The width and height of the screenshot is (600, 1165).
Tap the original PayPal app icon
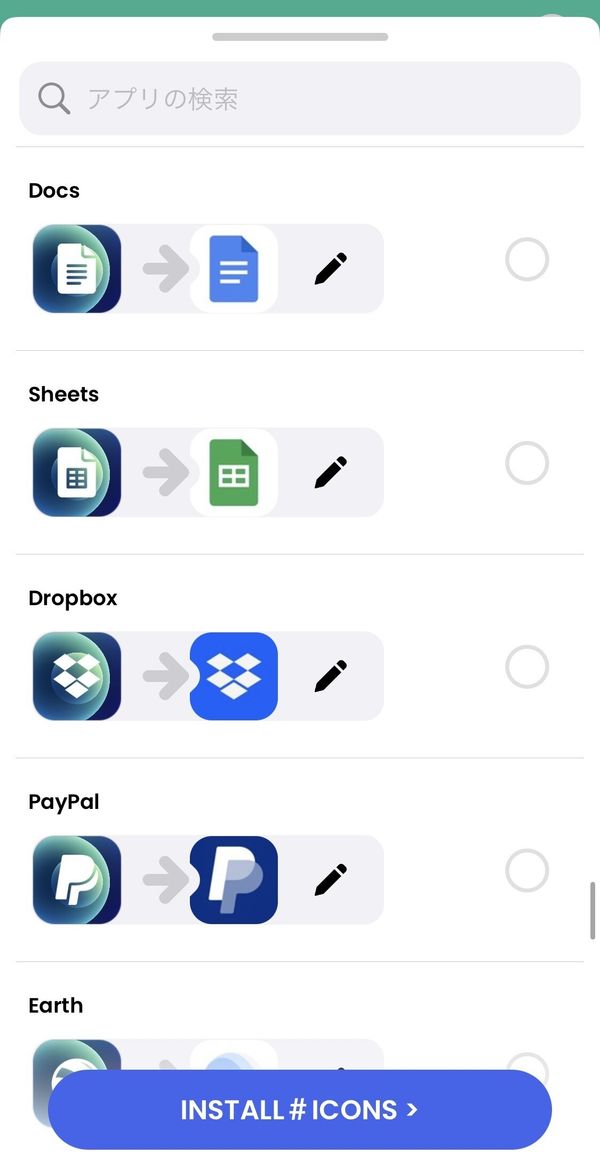[x=234, y=879]
